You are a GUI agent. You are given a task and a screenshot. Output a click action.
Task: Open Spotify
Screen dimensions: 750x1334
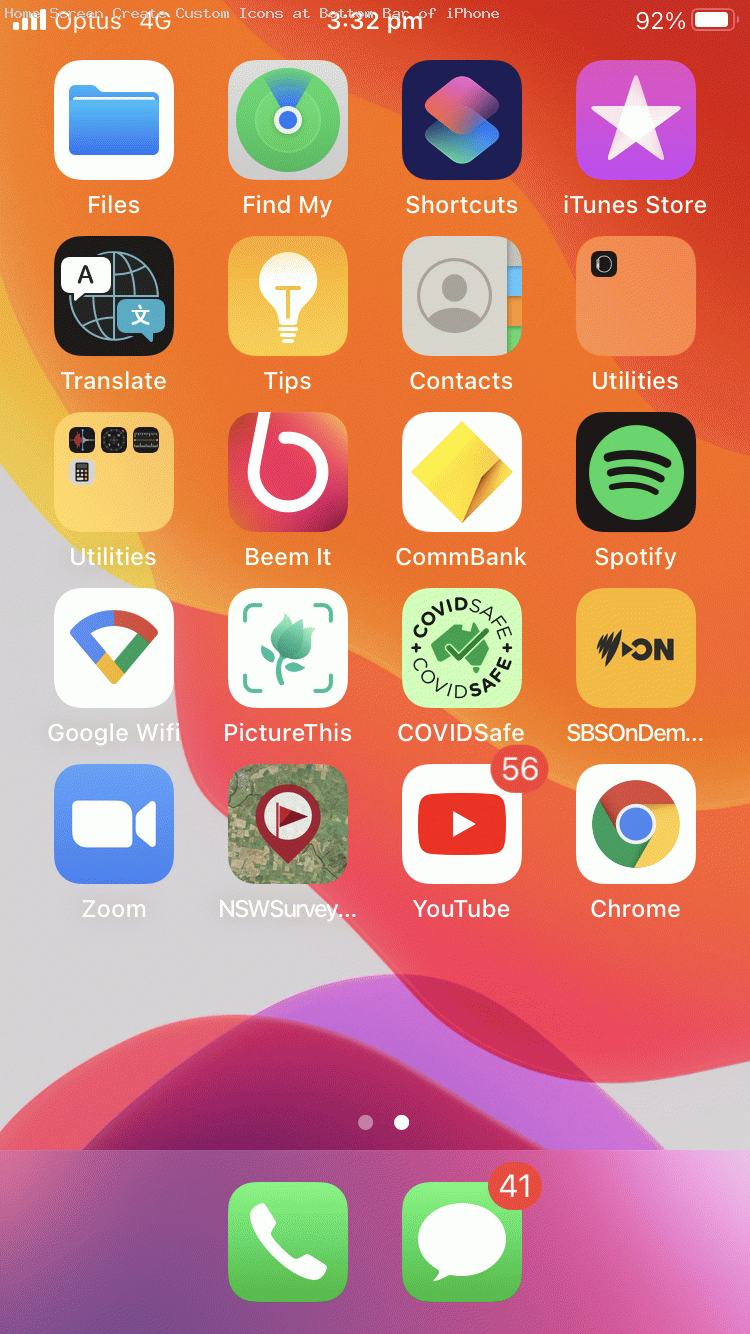[x=636, y=472]
